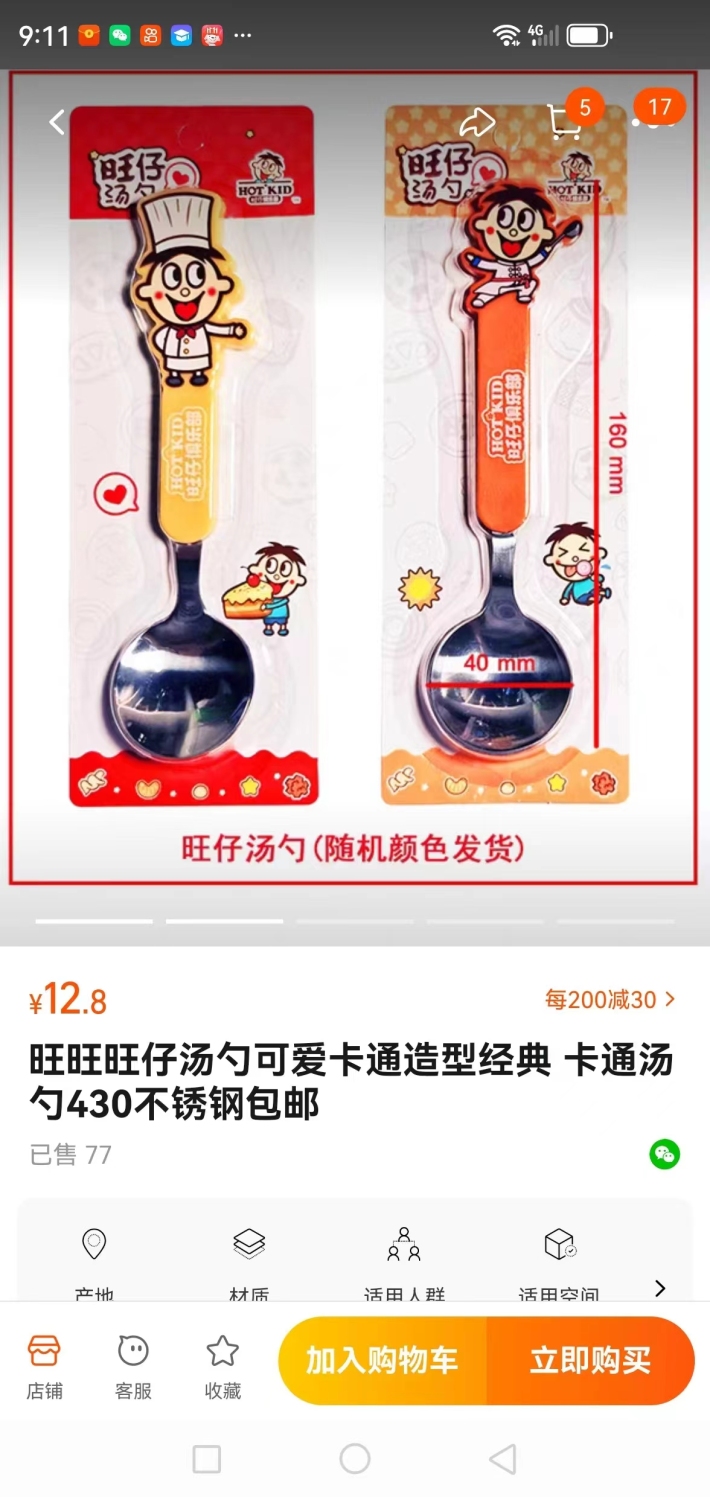
Task: Open the product image in full view
Action: pos(354,478)
